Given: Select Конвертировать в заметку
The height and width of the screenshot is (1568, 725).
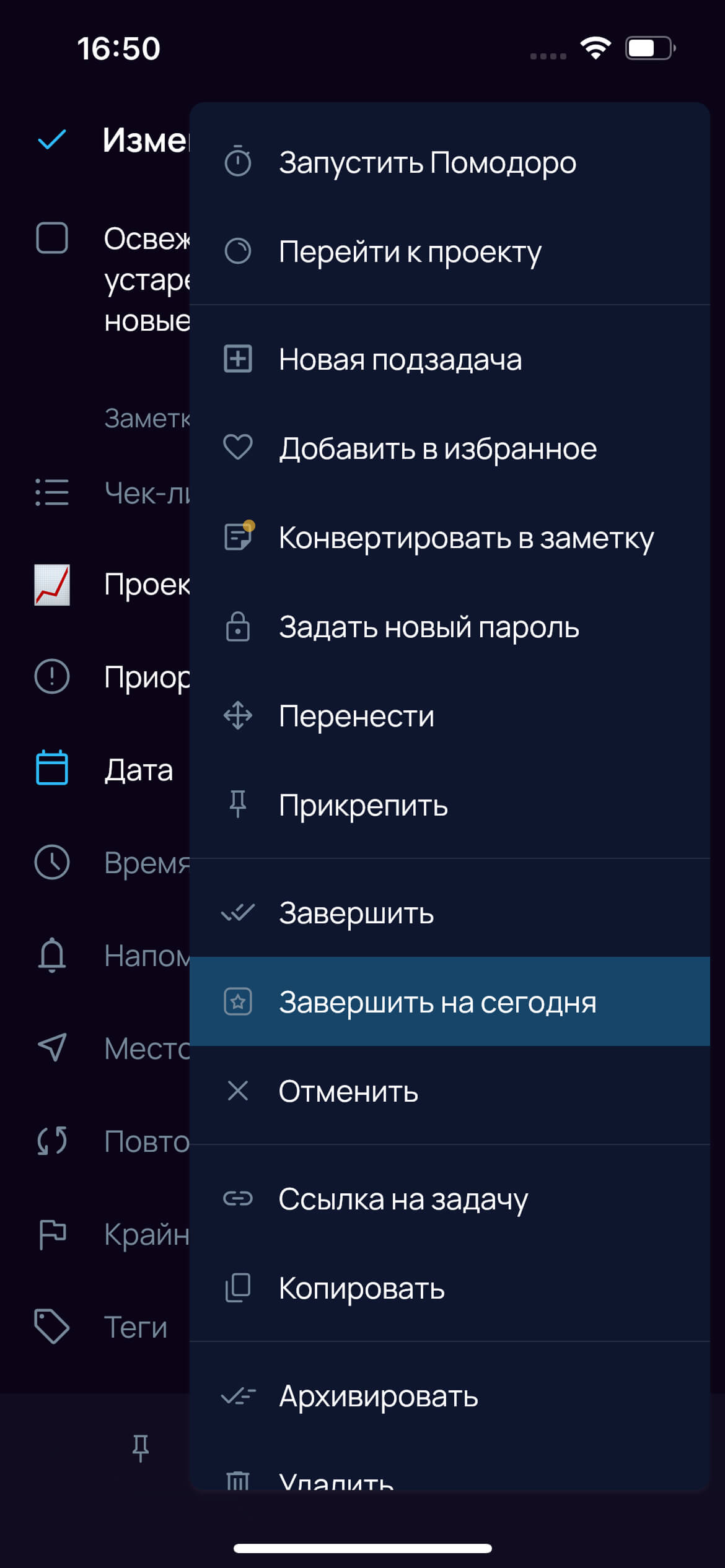Looking at the screenshot, I should click(450, 538).
